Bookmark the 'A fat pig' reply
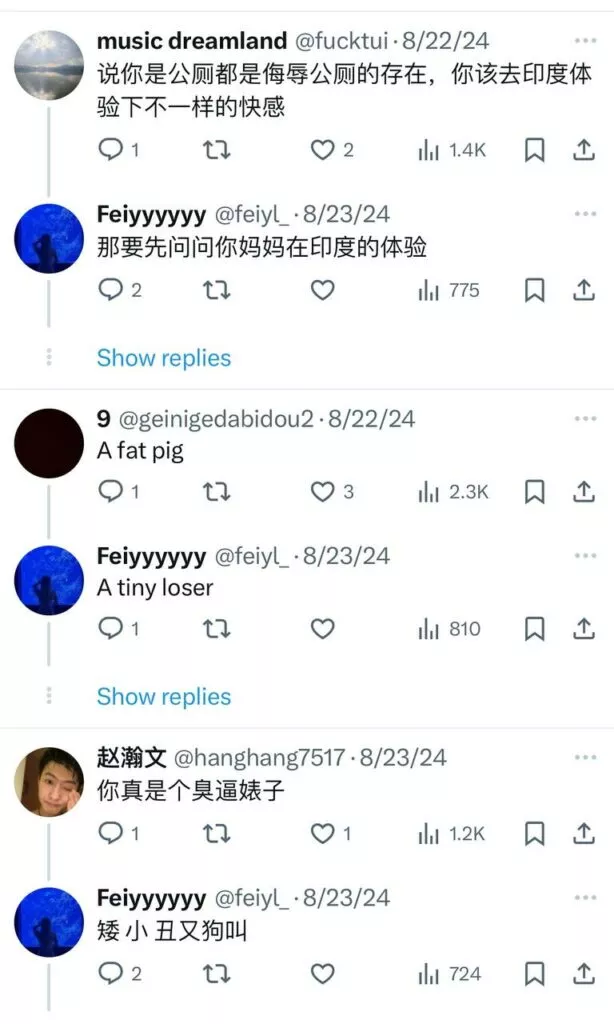The height and width of the screenshot is (1024, 614). pyautogui.click(x=535, y=491)
